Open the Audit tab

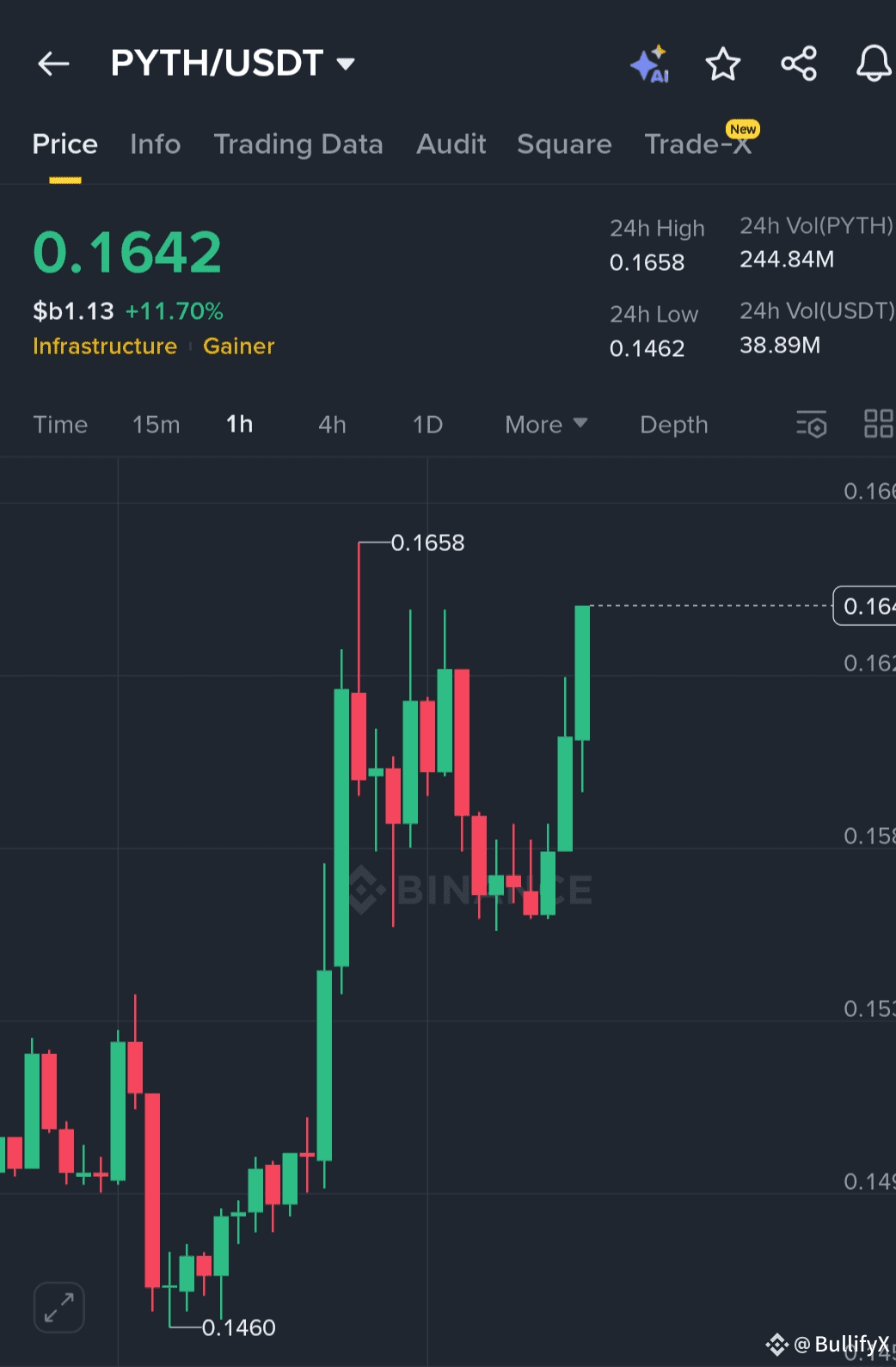(x=451, y=144)
